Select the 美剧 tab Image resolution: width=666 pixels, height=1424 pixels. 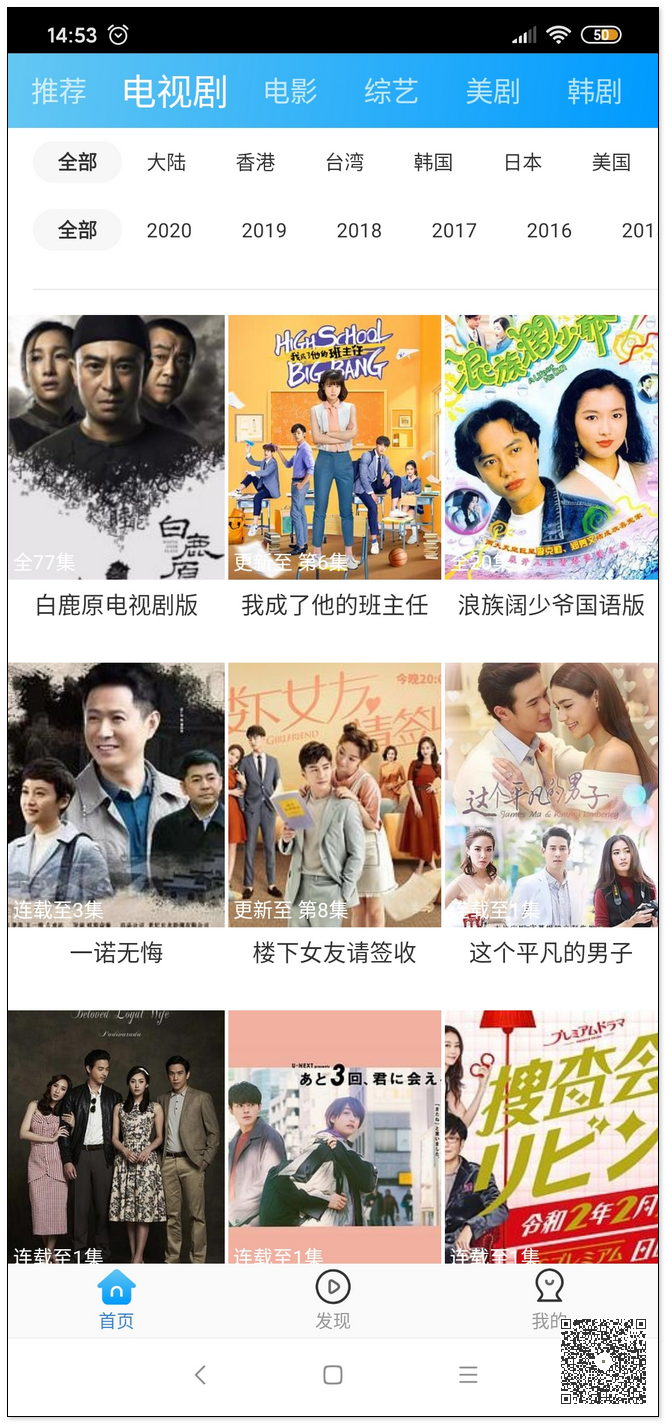tap(493, 91)
